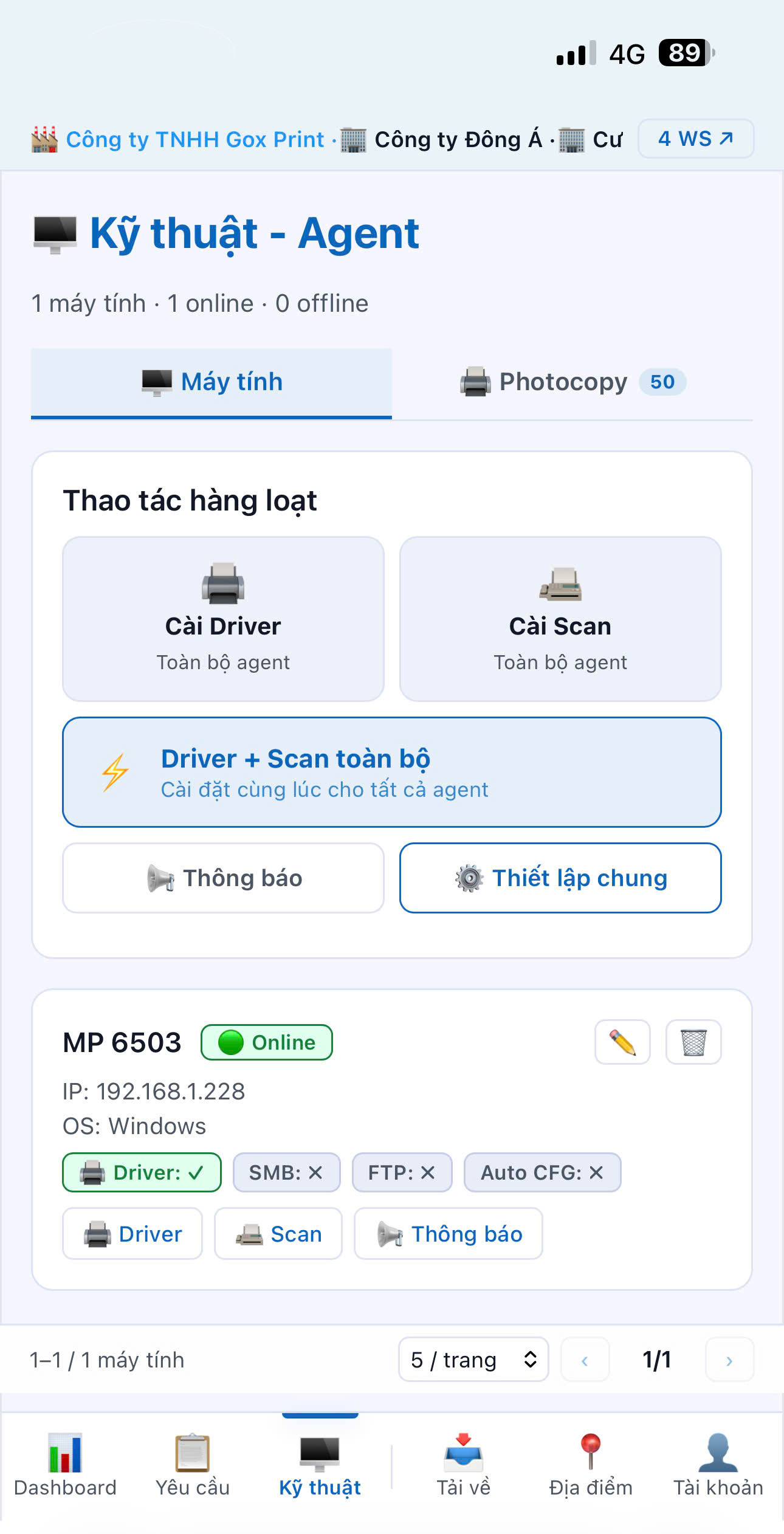Open the 4 WS workspace switcher
The width and height of the screenshot is (784, 1534).
pos(695,139)
